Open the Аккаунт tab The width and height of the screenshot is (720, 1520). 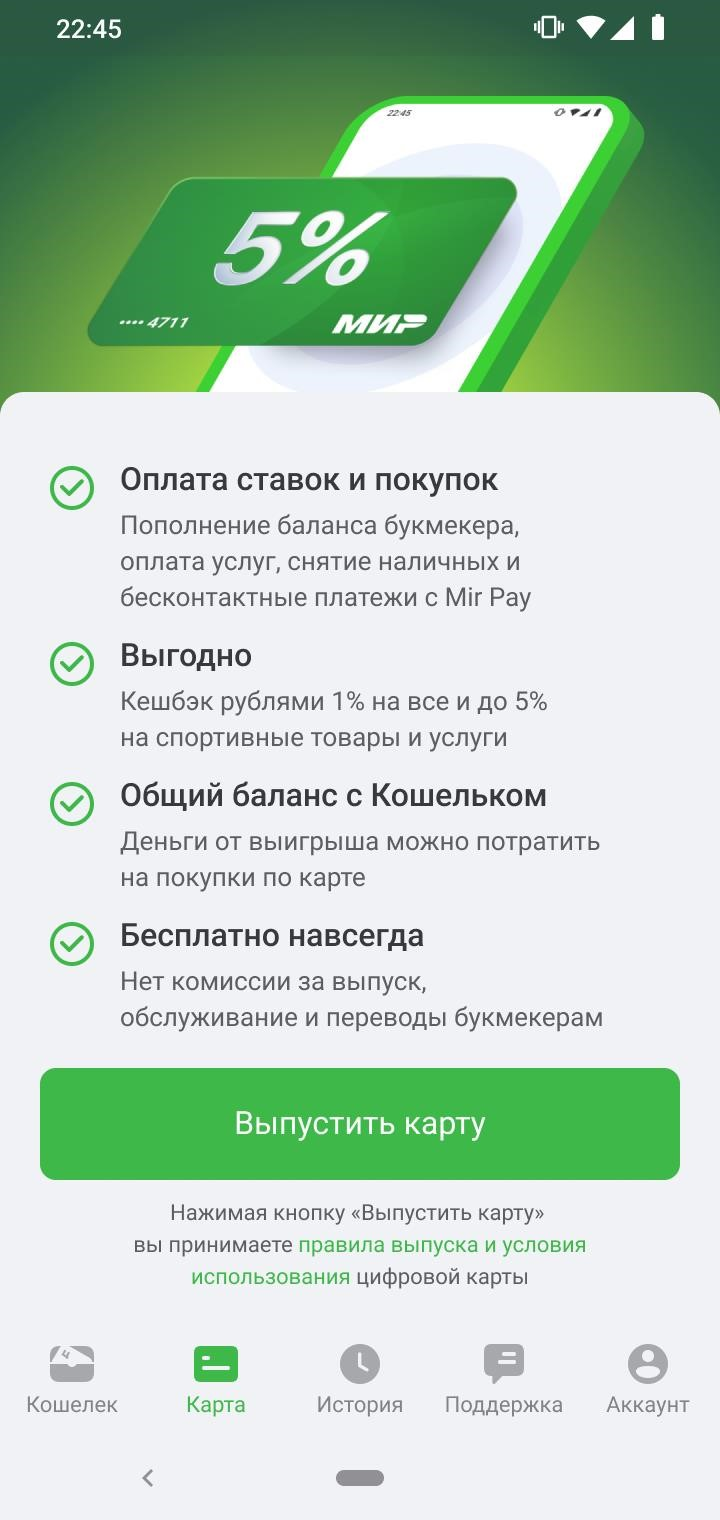[x=648, y=1380]
